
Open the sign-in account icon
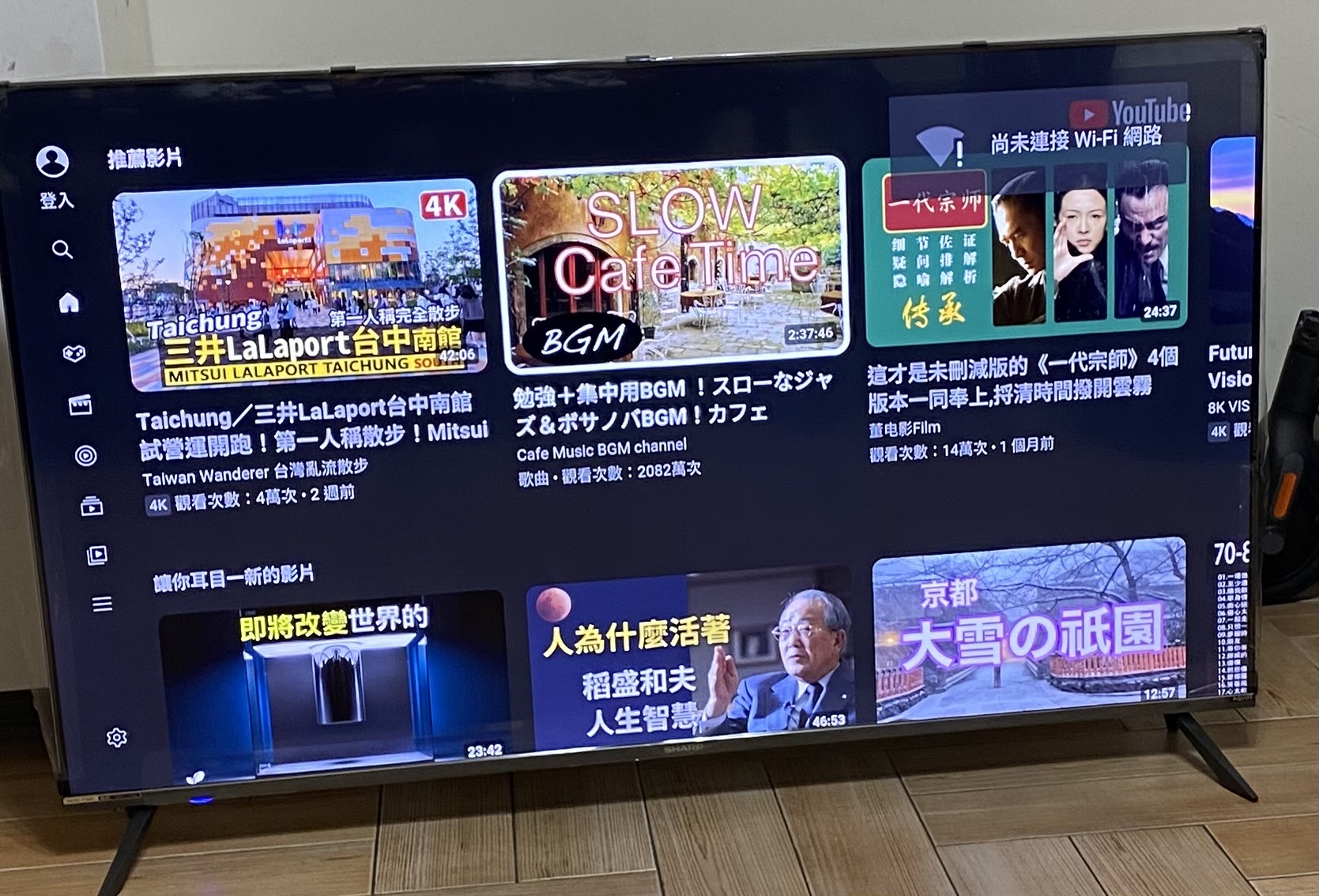[x=52, y=162]
